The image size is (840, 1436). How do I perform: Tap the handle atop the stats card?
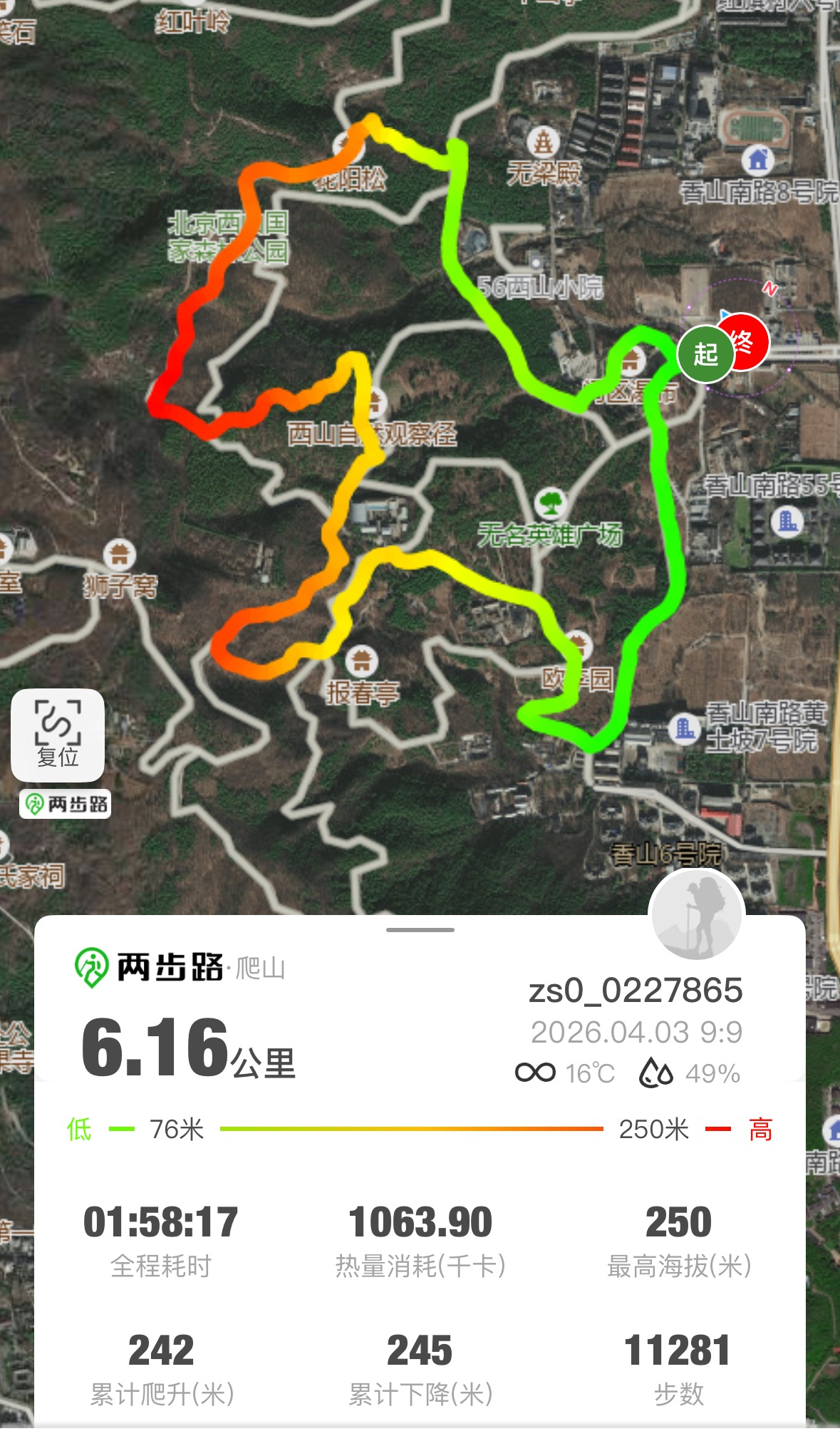(x=420, y=930)
